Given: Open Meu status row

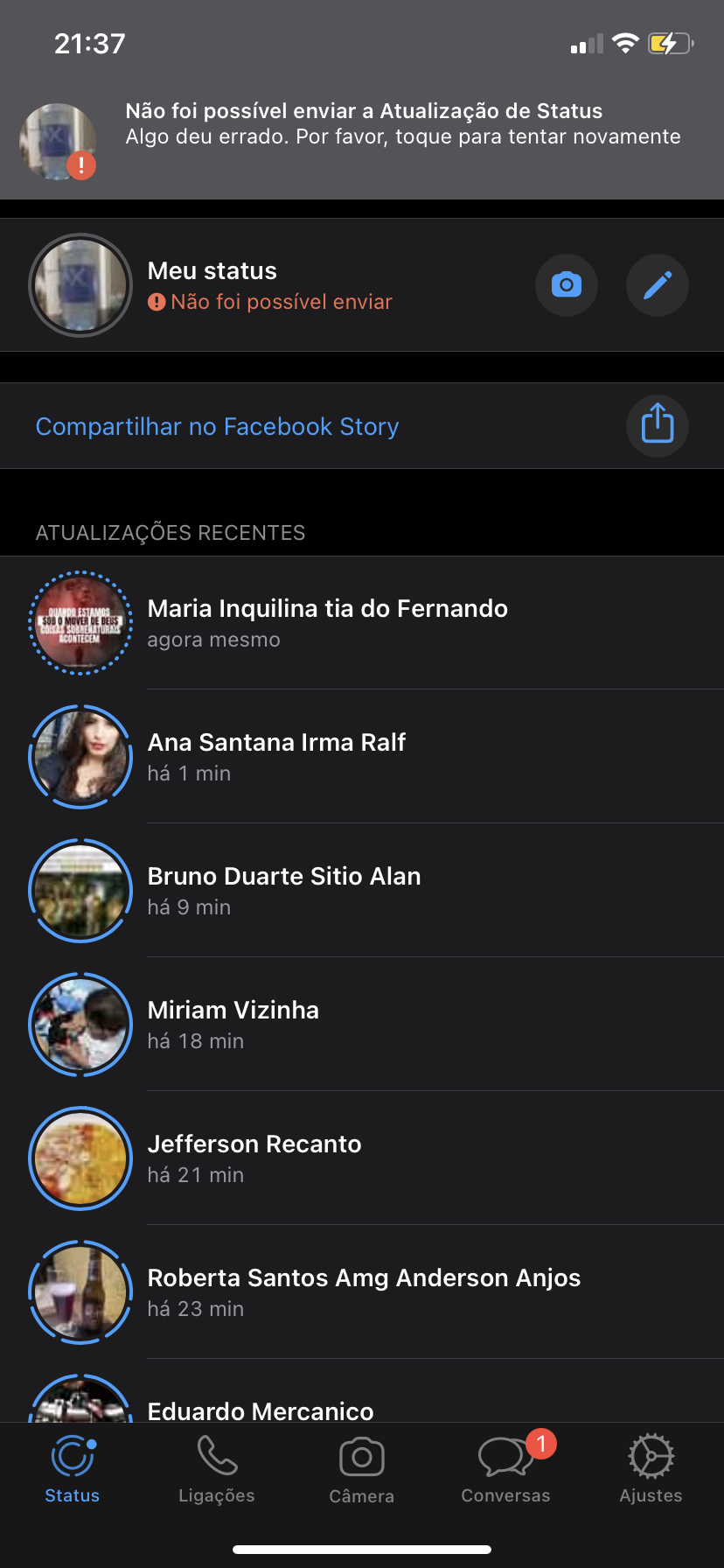Looking at the screenshot, I should 262,285.
